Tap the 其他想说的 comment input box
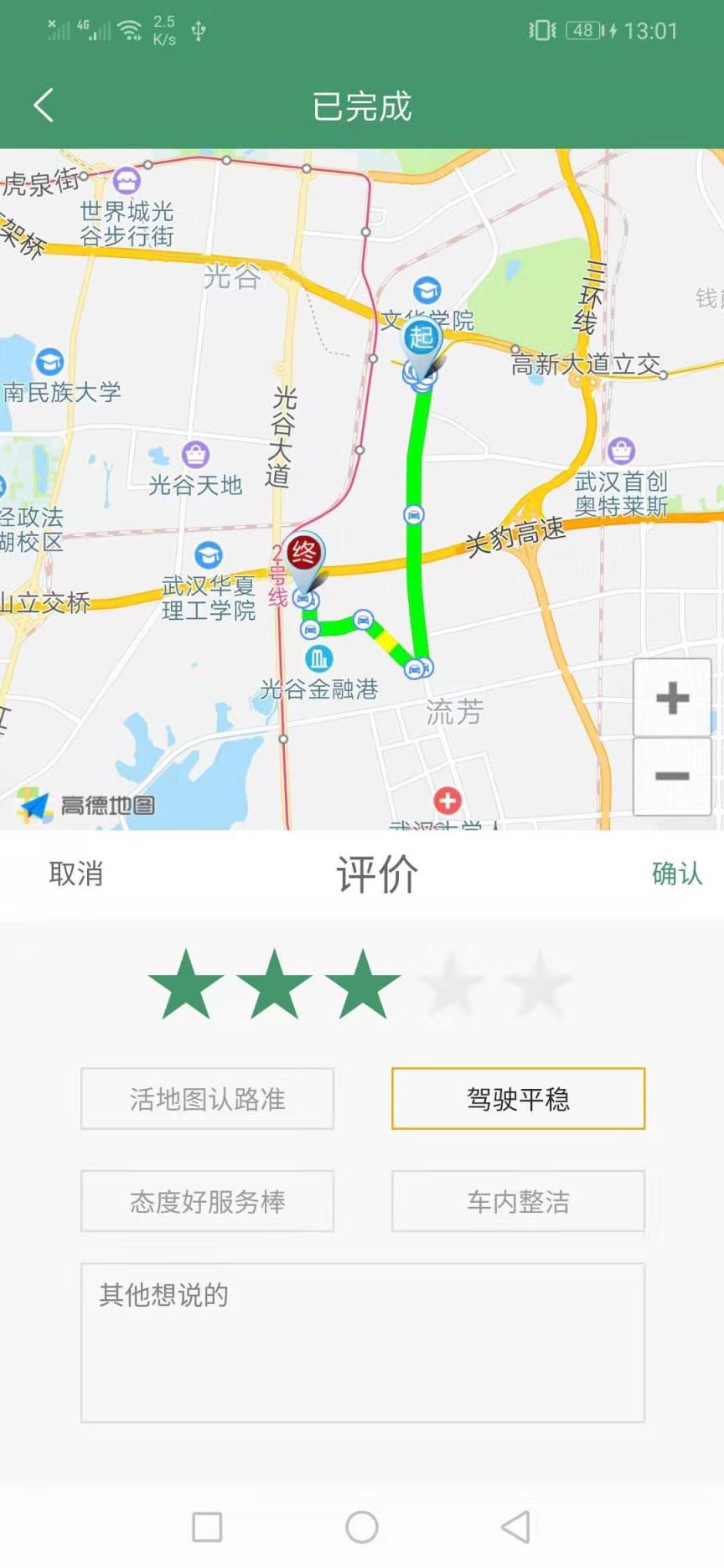 [362, 1340]
